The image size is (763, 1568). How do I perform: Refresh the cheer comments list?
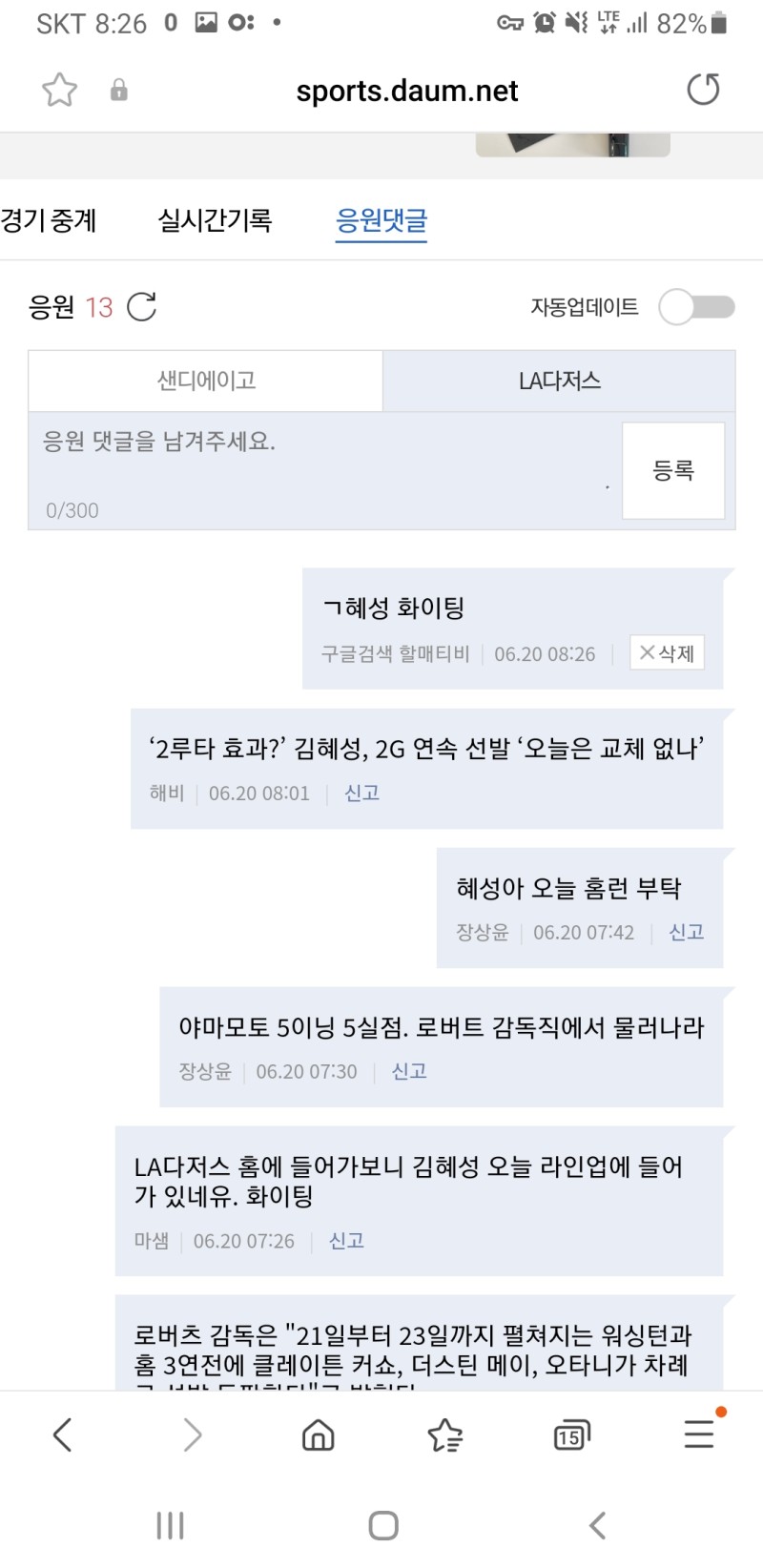coord(142,307)
